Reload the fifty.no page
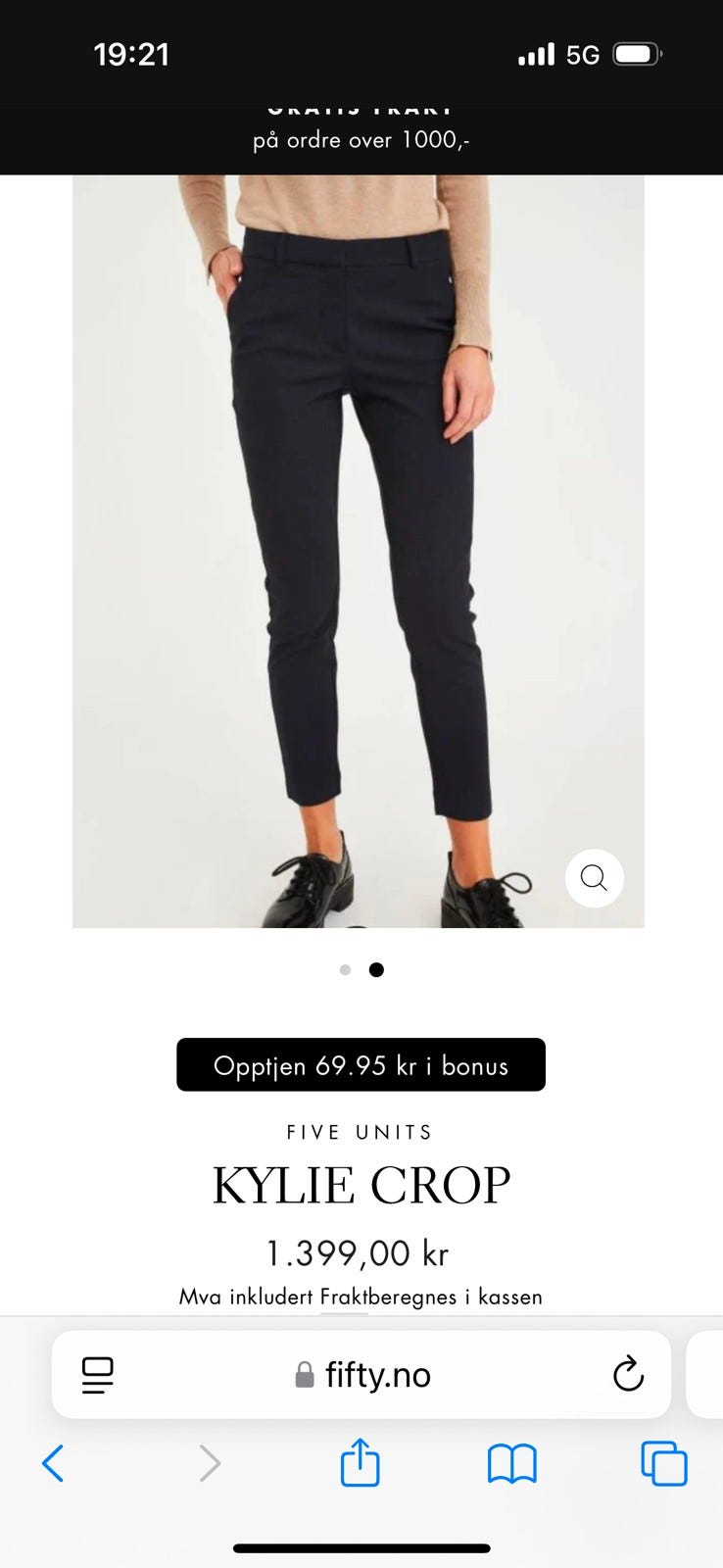 click(628, 1374)
